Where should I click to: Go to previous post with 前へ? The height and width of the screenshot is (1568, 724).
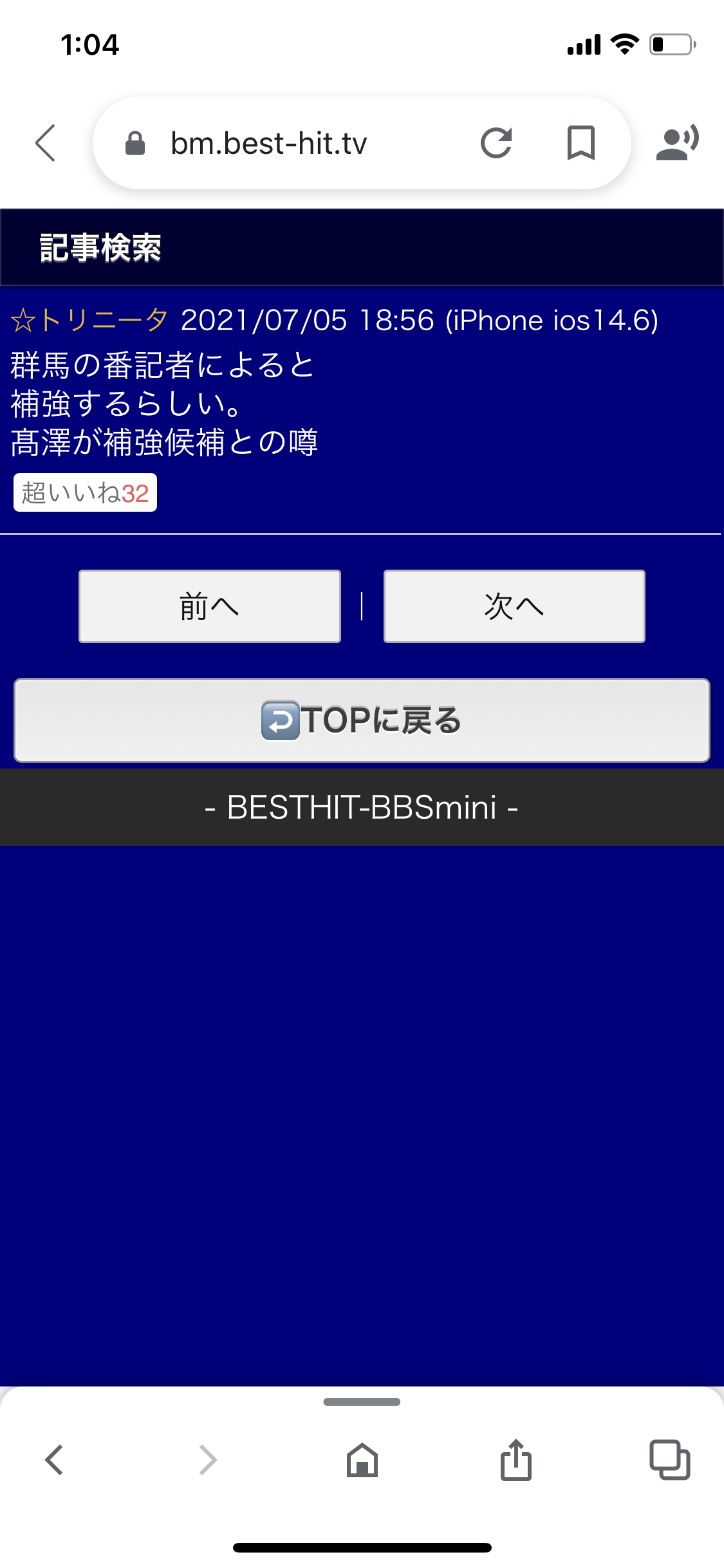[x=209, y=606]
